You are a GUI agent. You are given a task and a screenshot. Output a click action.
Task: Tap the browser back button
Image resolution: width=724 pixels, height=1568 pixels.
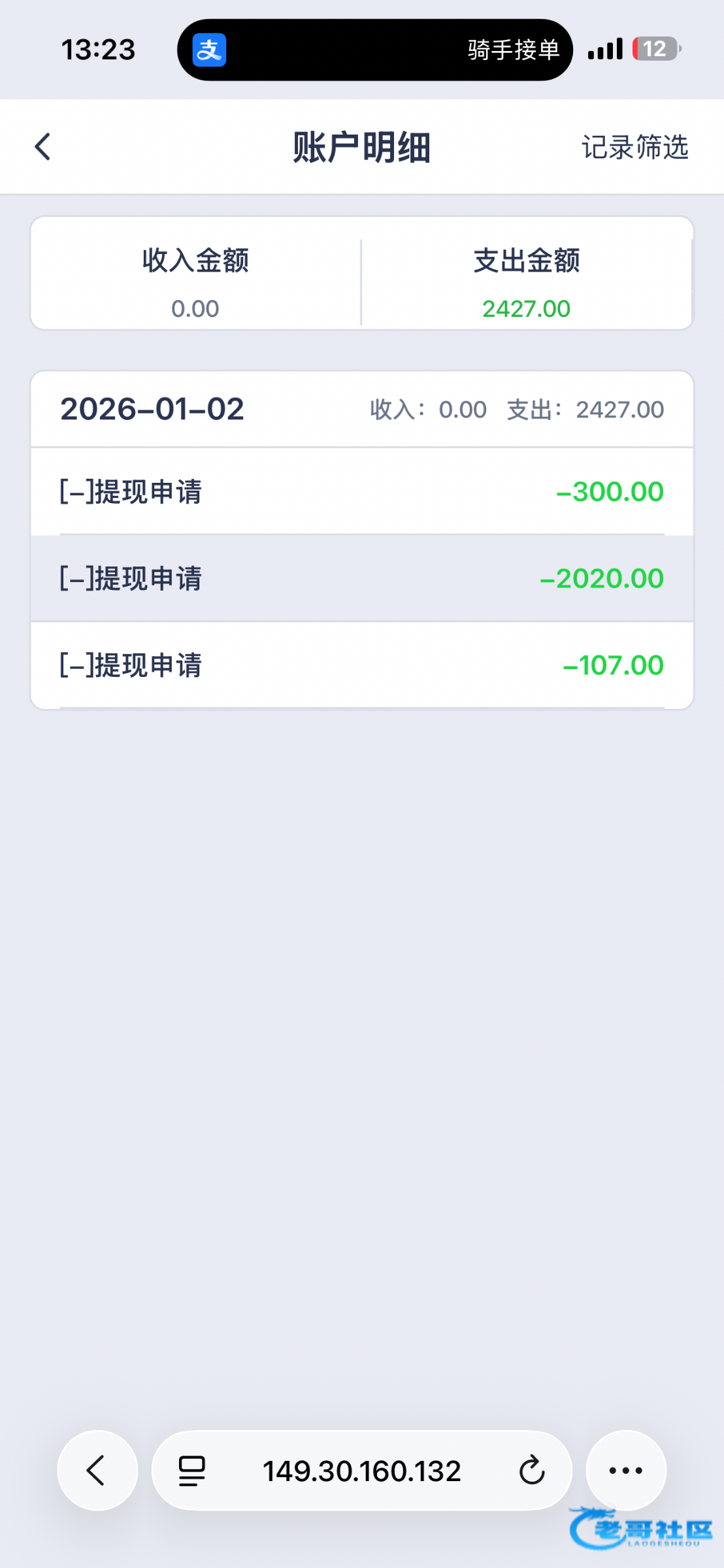point(97,1471)
